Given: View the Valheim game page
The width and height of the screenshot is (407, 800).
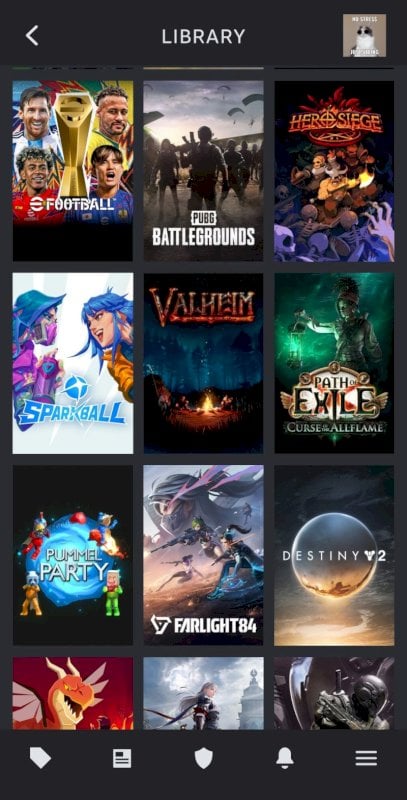Looking at the screenshot, I should 204,363.
